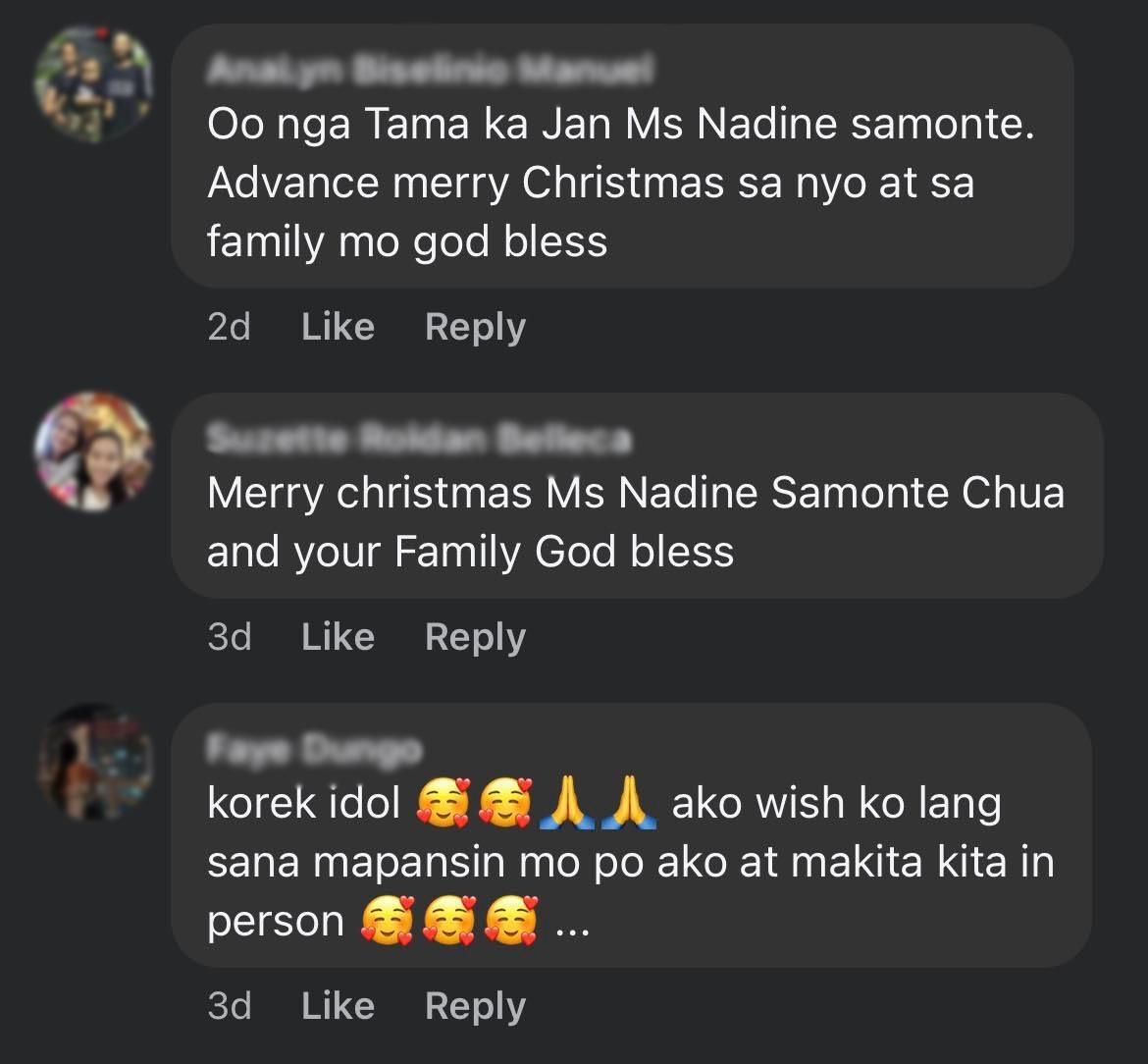1148x1064 pixels.
Task: Open profile photo of 'korek idol' commenter
Action: 93,763
